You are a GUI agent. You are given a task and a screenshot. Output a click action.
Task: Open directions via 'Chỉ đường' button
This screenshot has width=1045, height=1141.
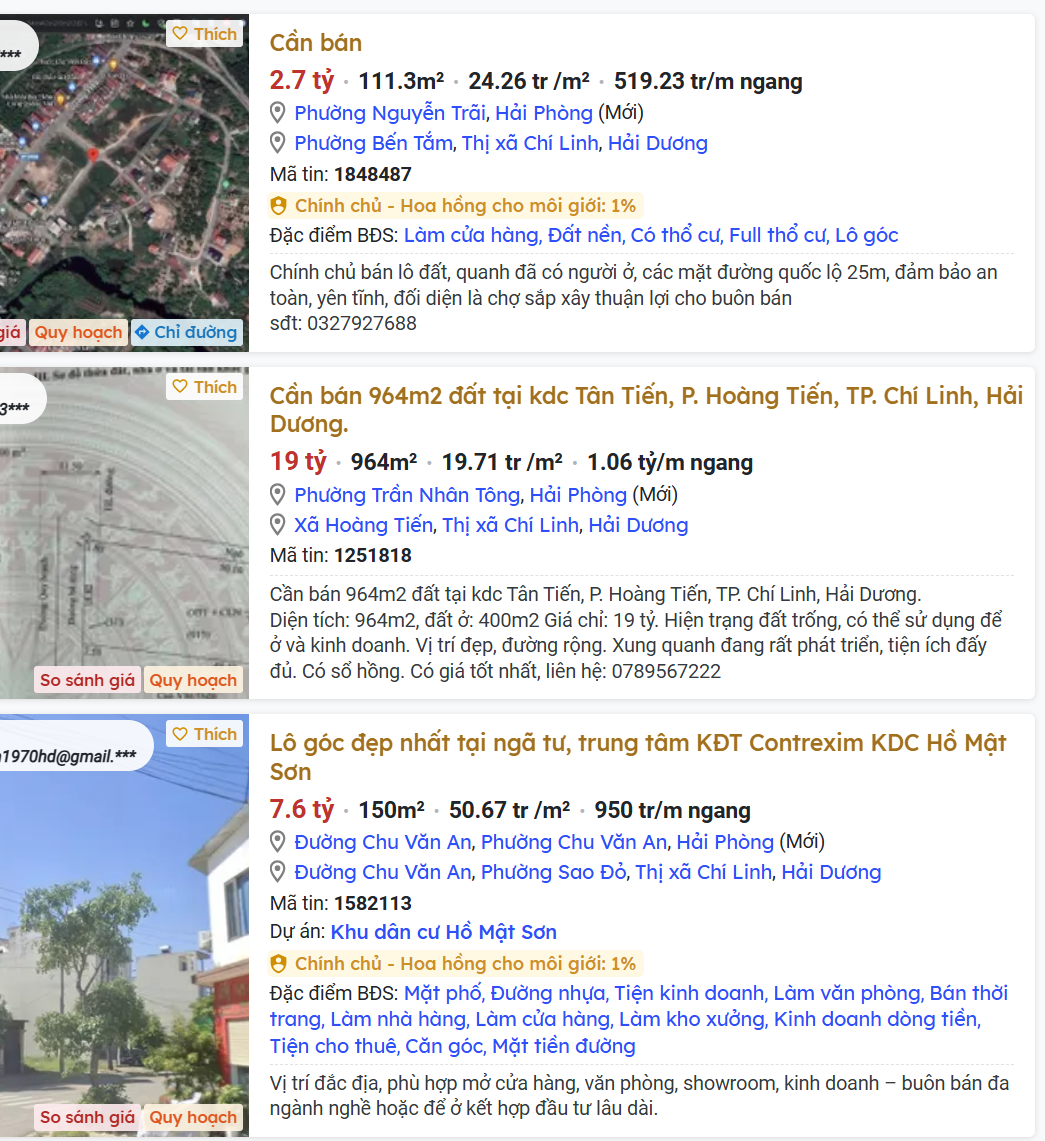click(x=187, y=332)
